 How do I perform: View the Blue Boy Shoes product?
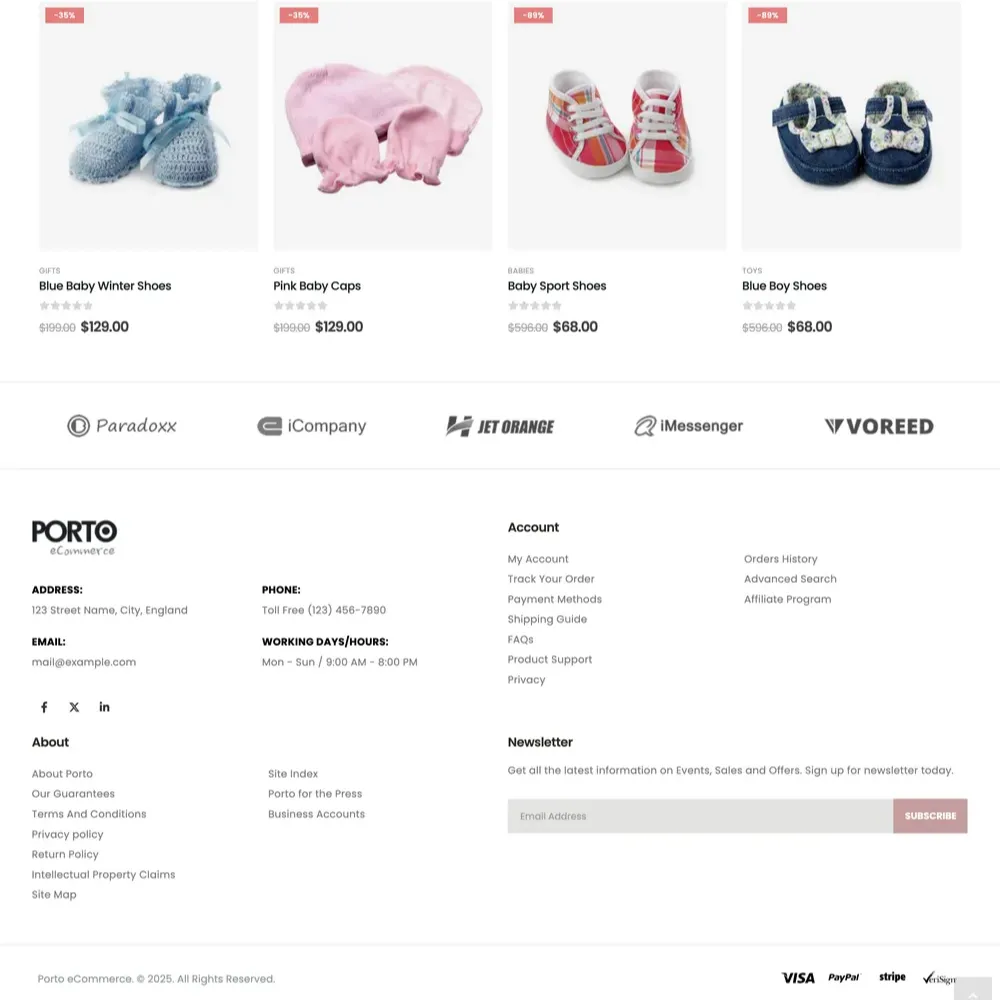tap(784, 286)
